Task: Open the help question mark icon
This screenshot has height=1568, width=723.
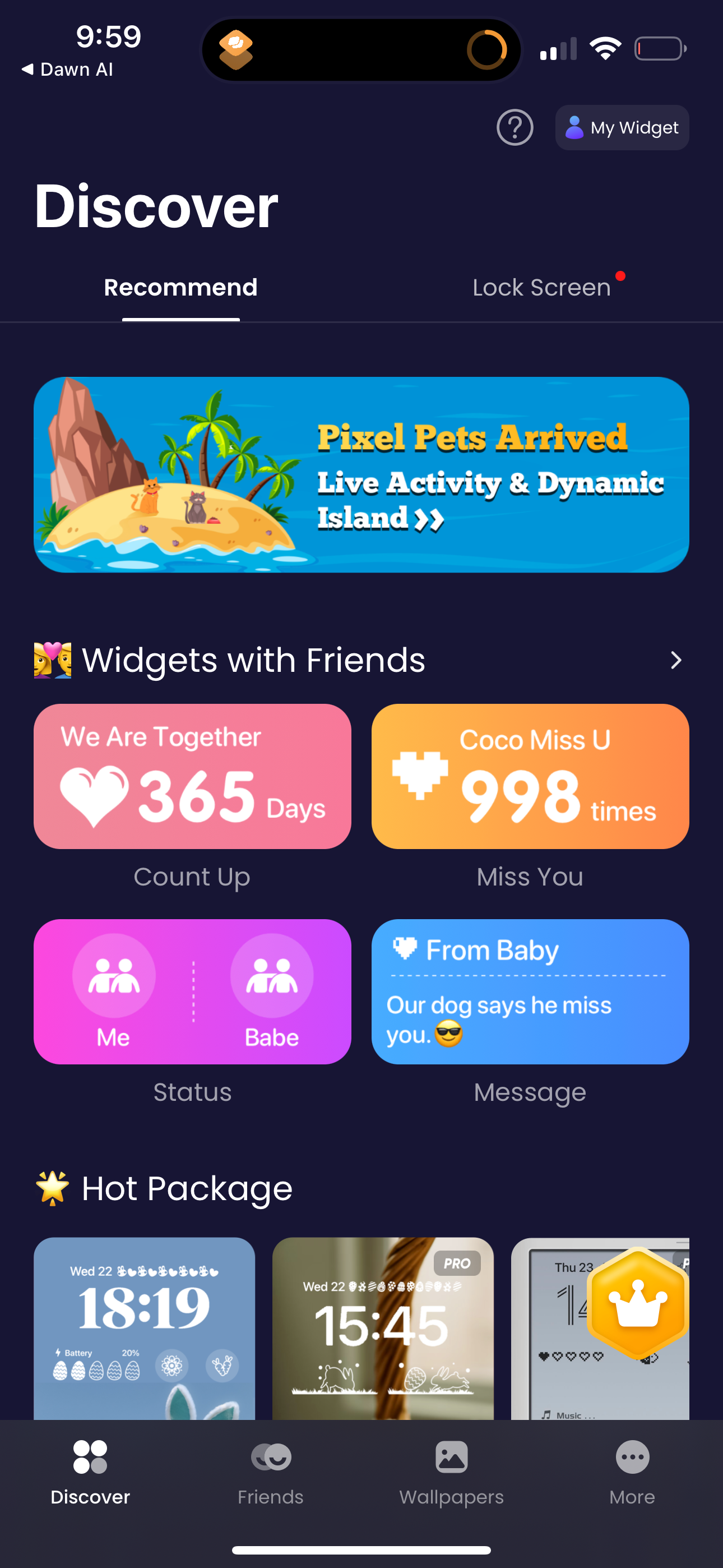Action: [515, 128]
